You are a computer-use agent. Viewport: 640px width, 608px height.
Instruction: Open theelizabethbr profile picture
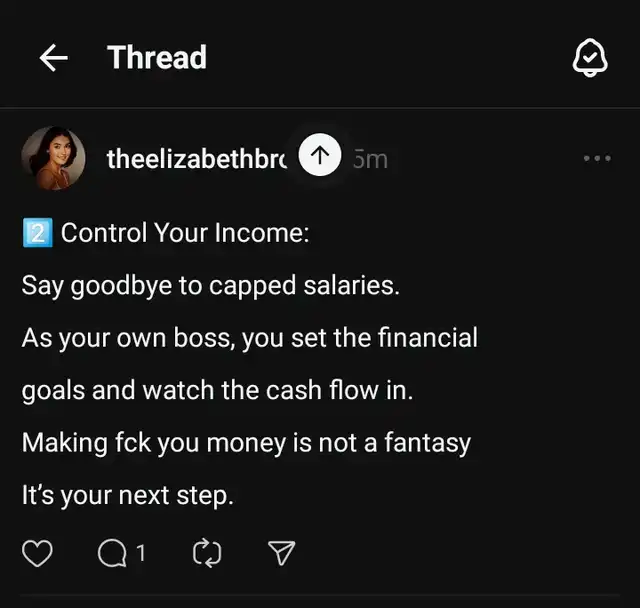tap(53, 158)
